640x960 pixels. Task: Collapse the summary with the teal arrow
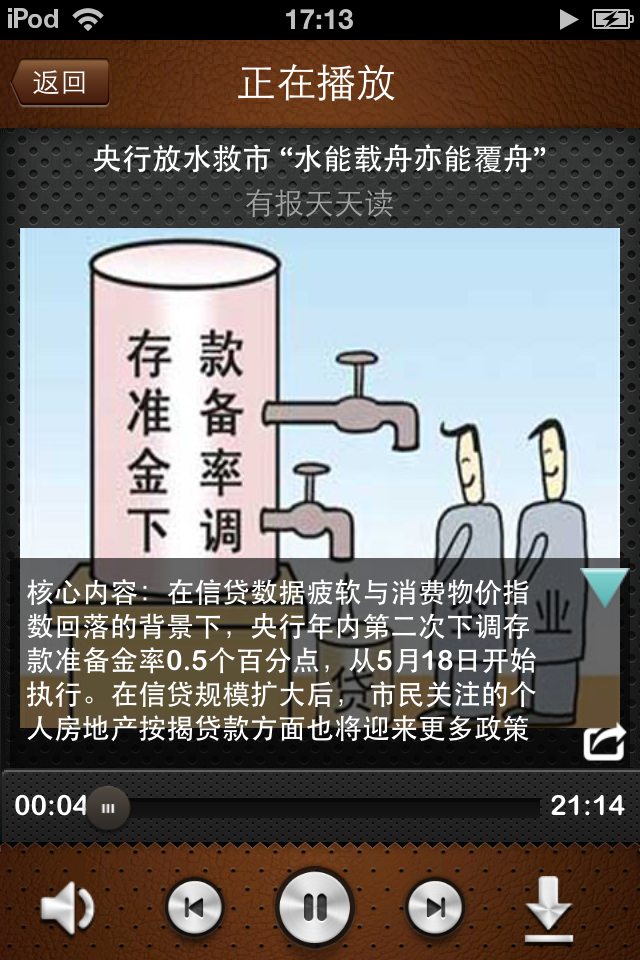point(604,587)
